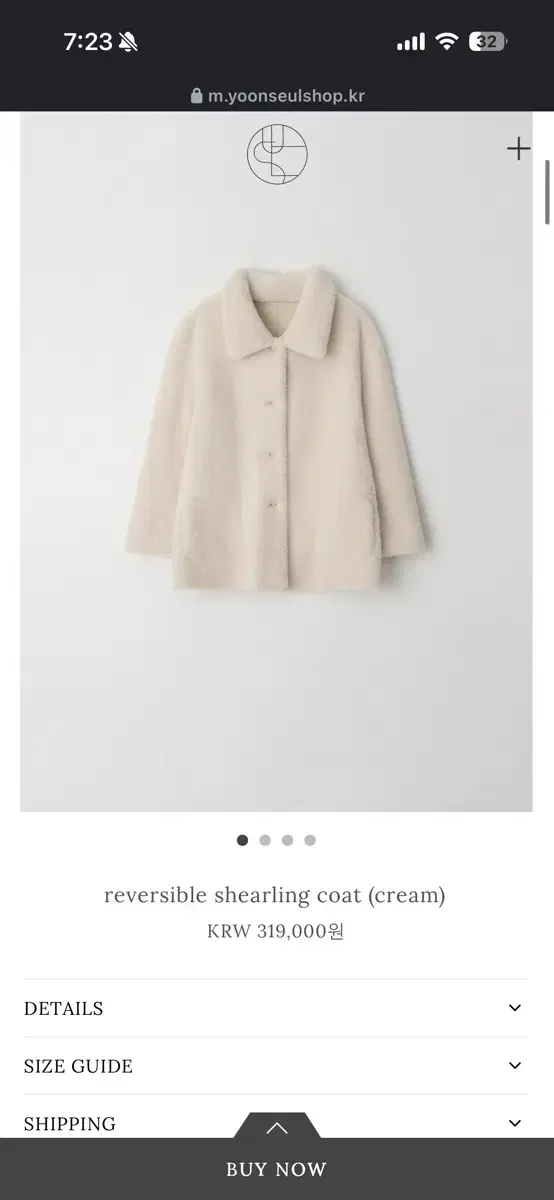Tap the m.yoonseulshop.kr address bar
The image size is (554, 1200).
277,96
